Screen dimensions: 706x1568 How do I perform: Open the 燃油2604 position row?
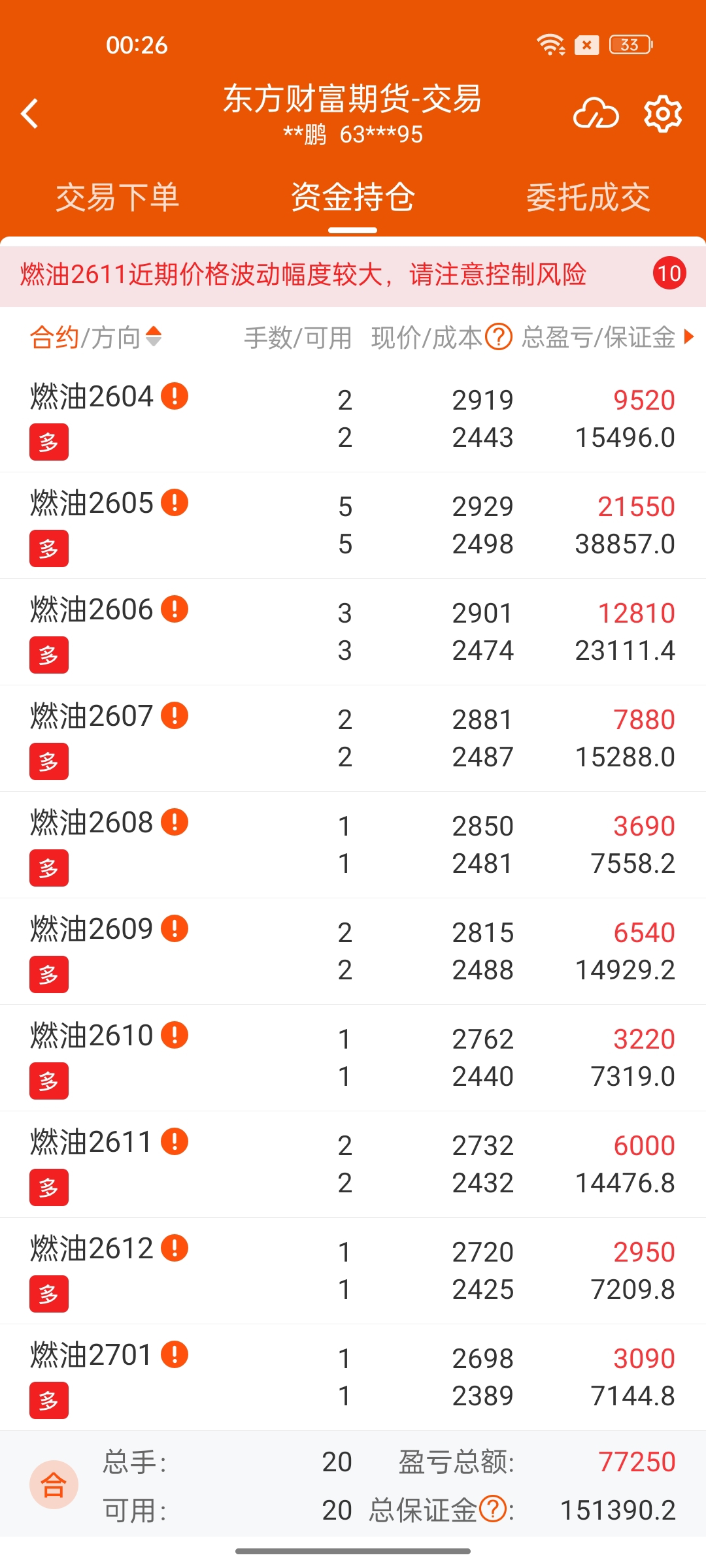tap(353, 419)
